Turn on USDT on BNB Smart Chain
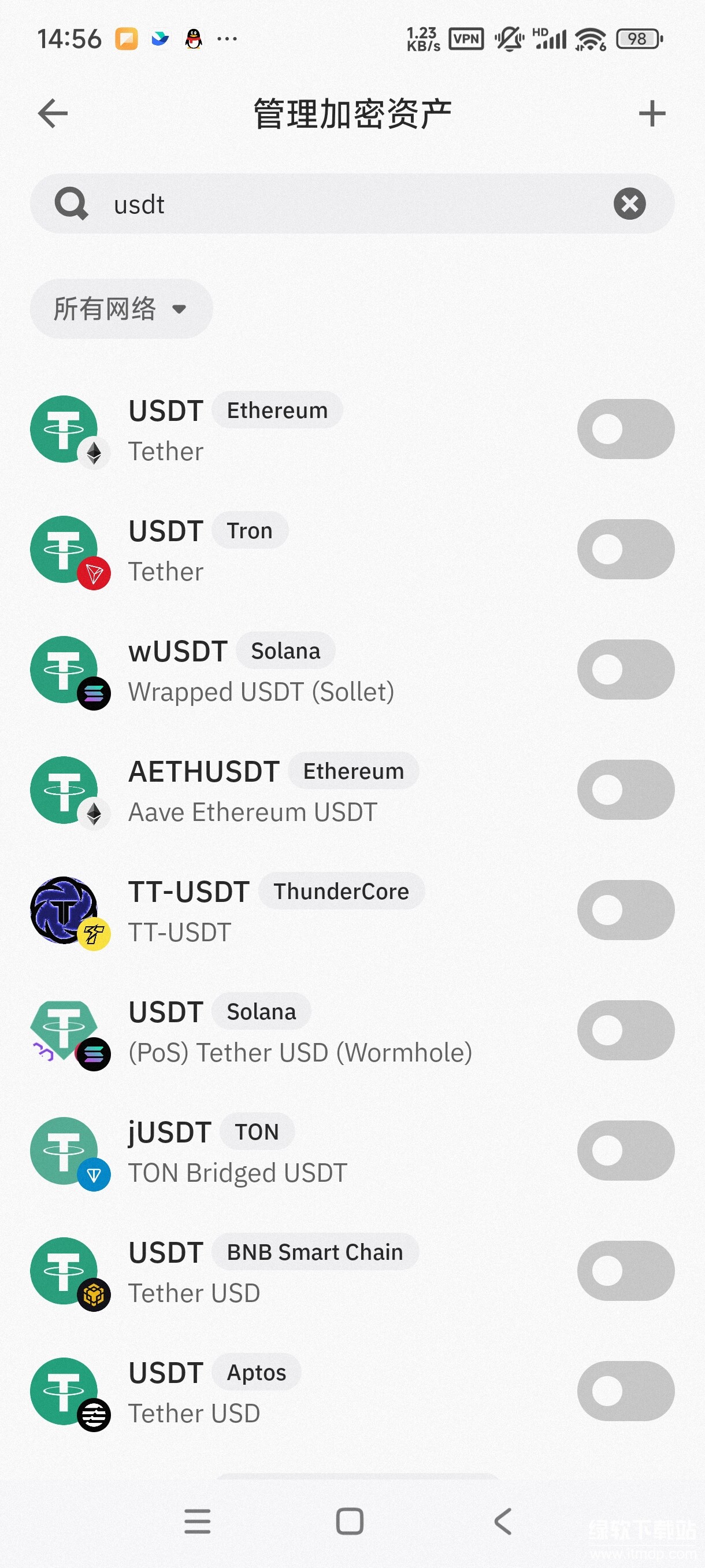 (625, 1271)
